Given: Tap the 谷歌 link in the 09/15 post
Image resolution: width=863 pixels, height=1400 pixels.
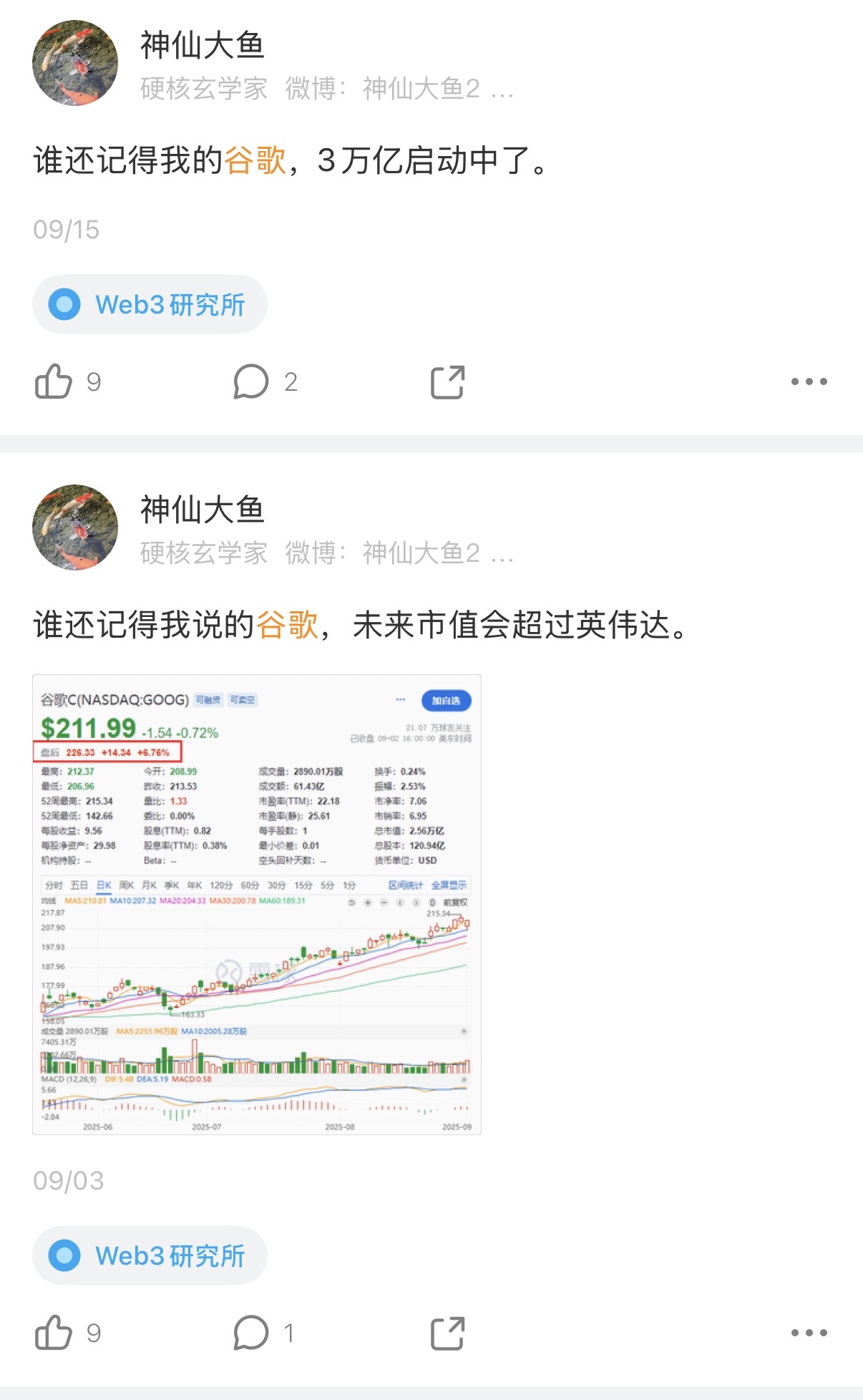Looking at the screenshot, I should (255, 160).
